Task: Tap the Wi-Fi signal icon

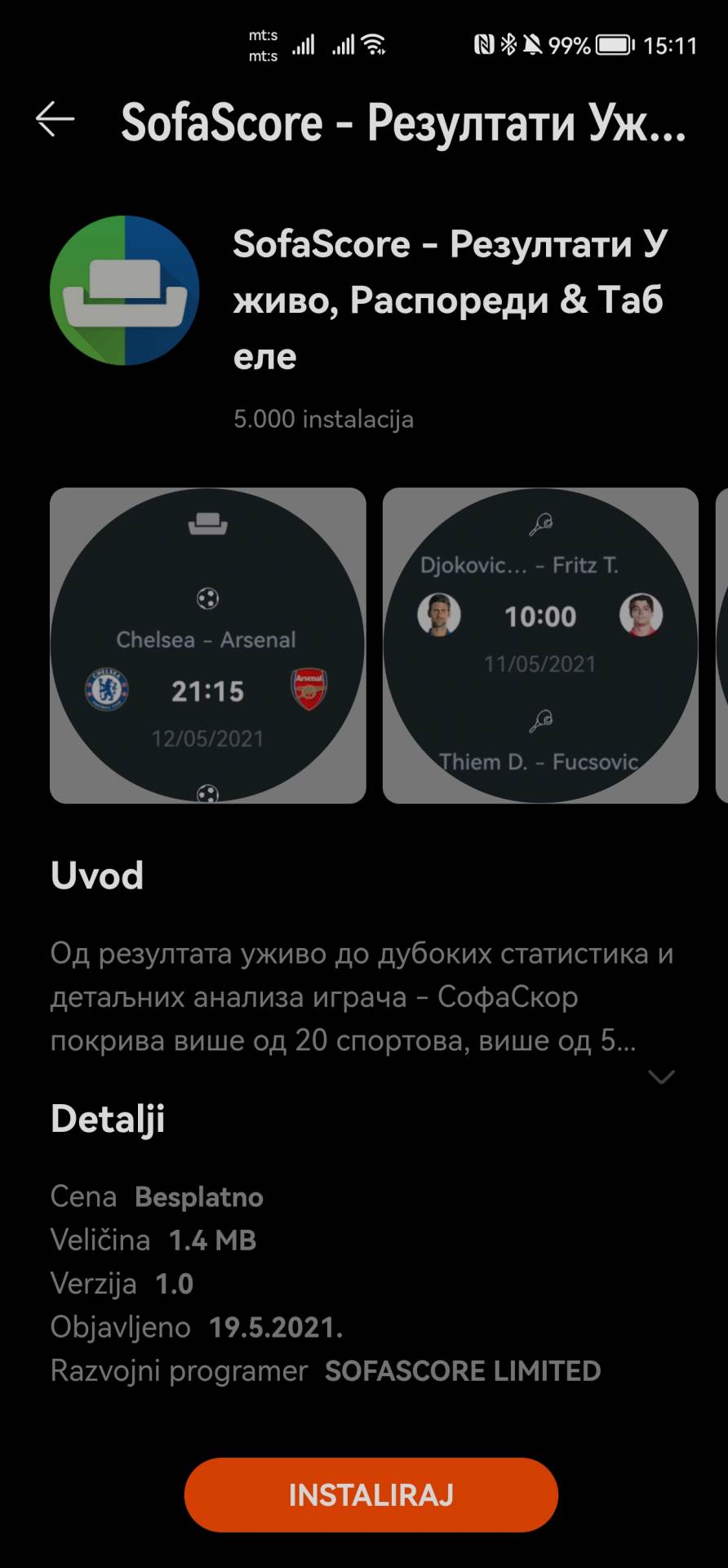Action: tap(375, 45)
